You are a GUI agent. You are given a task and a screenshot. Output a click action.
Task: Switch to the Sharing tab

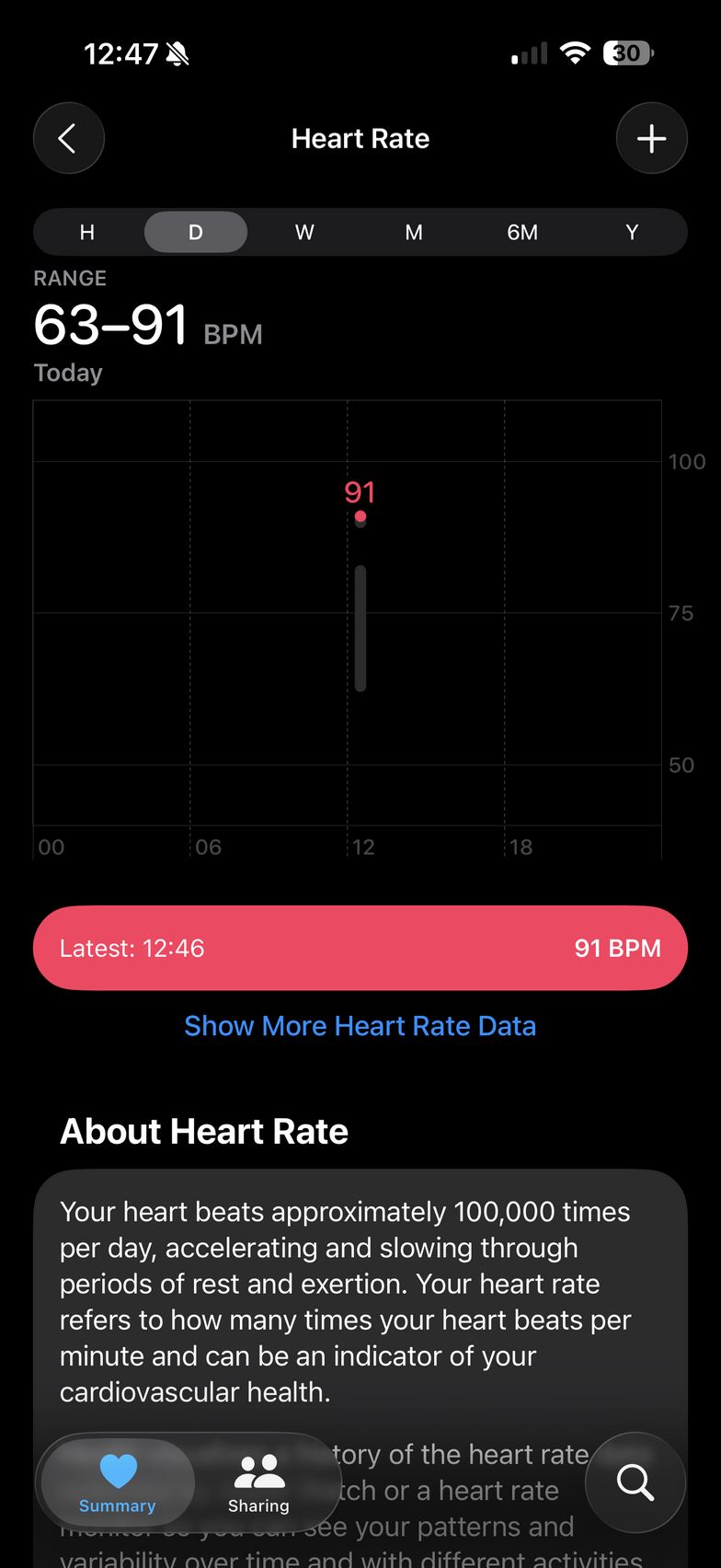pyautogui.click(x=258, y=1483)
